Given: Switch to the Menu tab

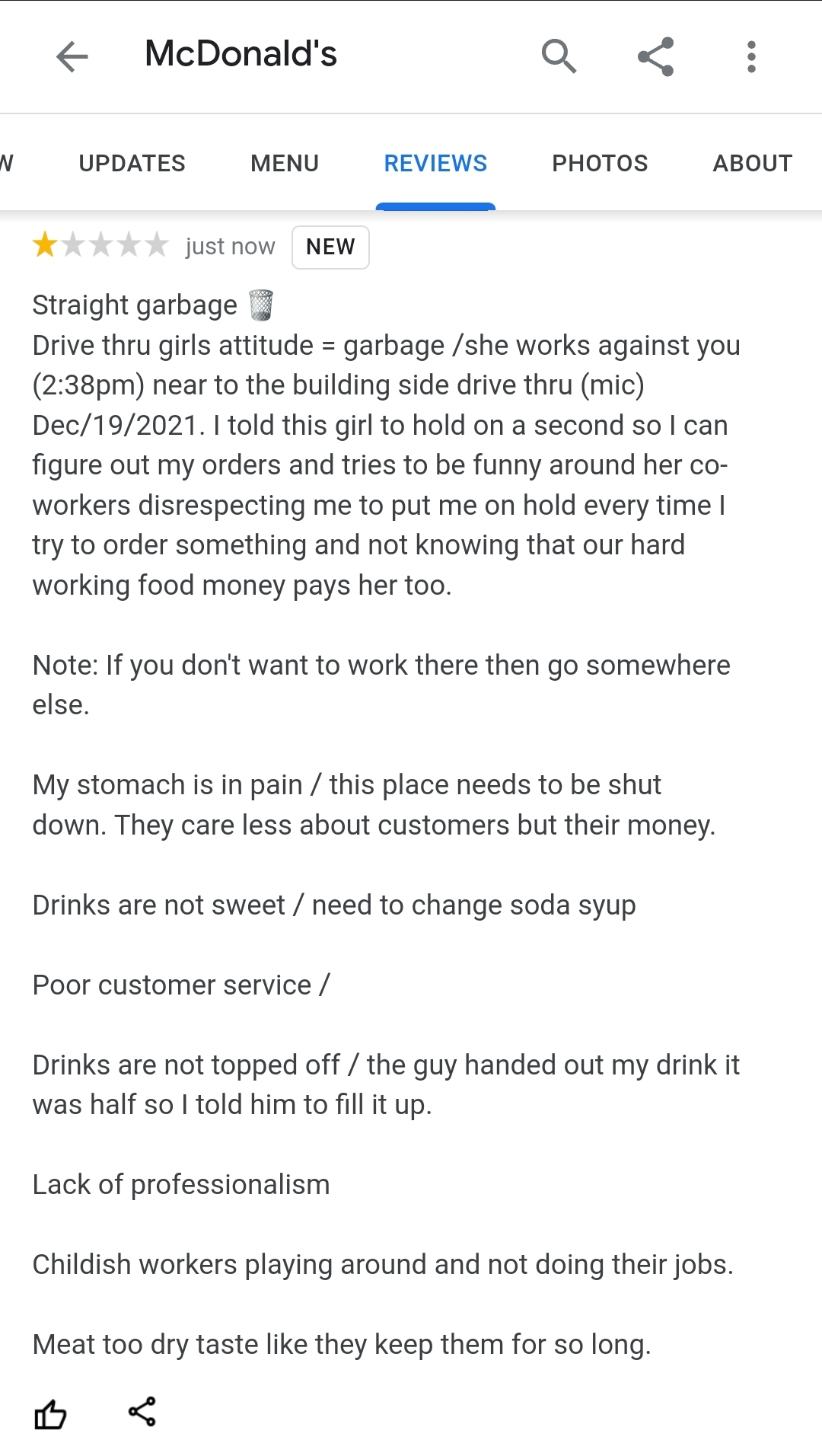Looking at the screenshot, I should pyautogui.click(x=285, y=163).
